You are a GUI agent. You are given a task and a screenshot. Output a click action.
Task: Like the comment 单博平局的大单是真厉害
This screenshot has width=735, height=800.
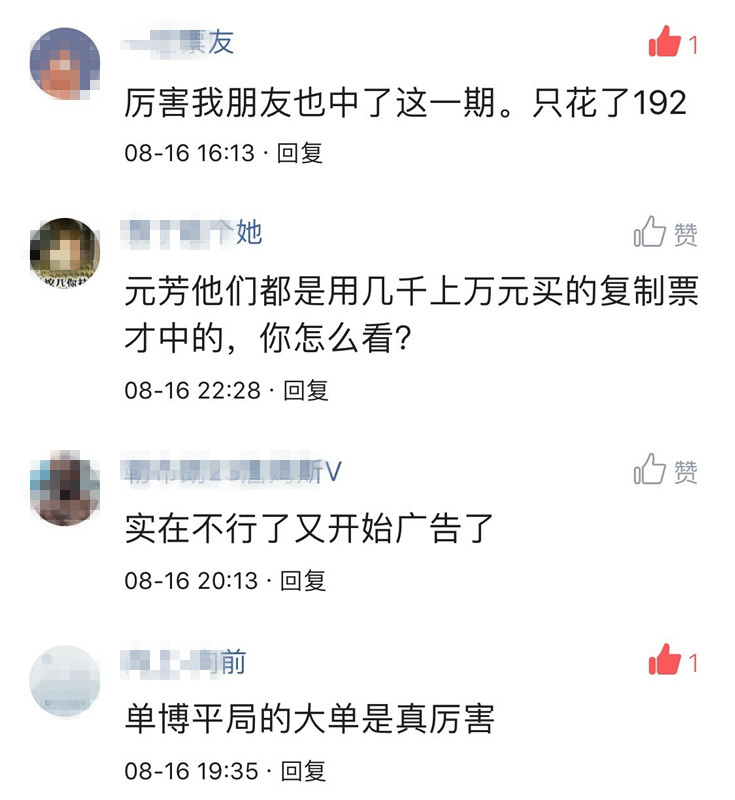tap(665, 660)
